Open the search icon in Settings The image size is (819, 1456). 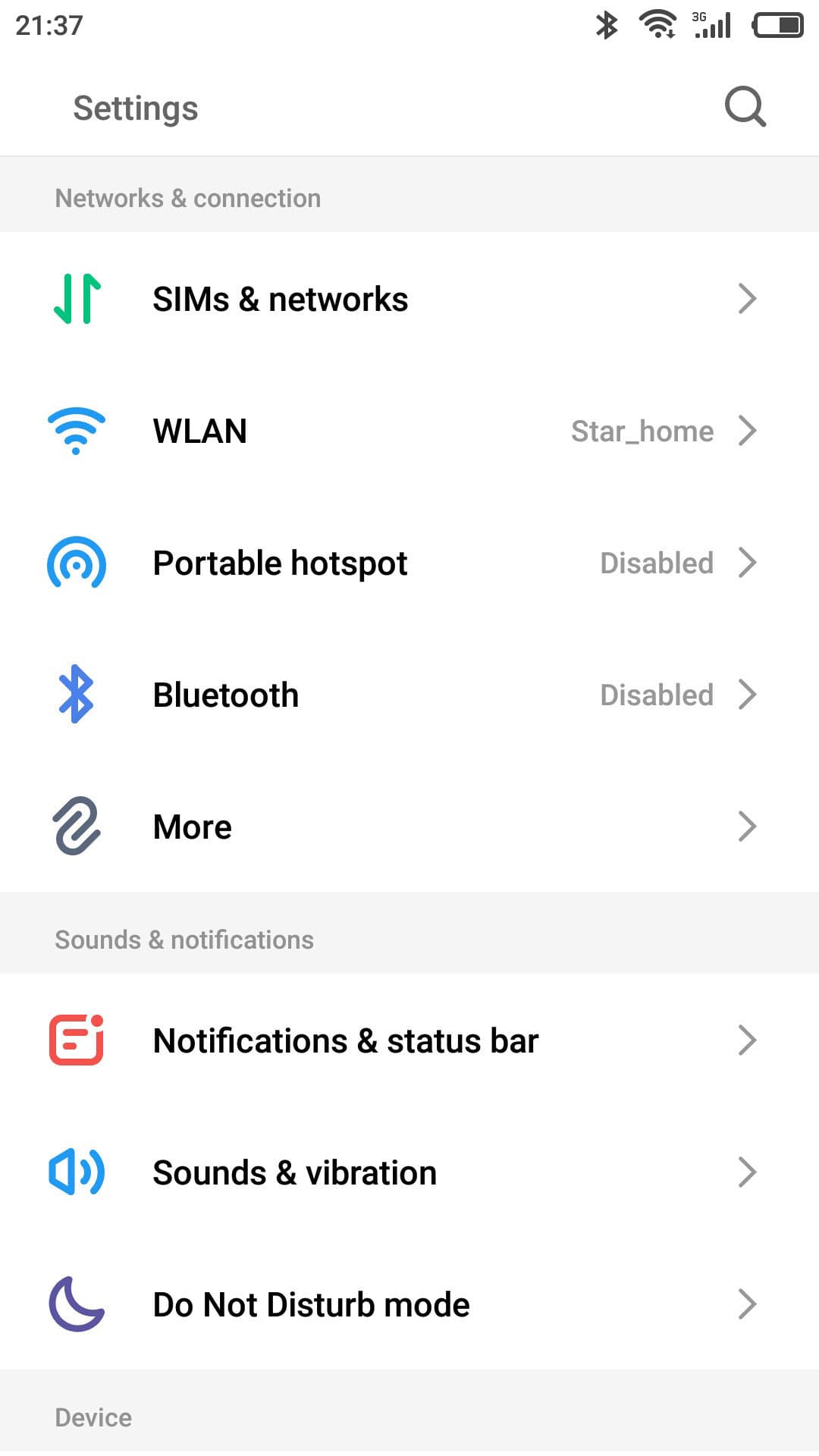pos(745,107)
